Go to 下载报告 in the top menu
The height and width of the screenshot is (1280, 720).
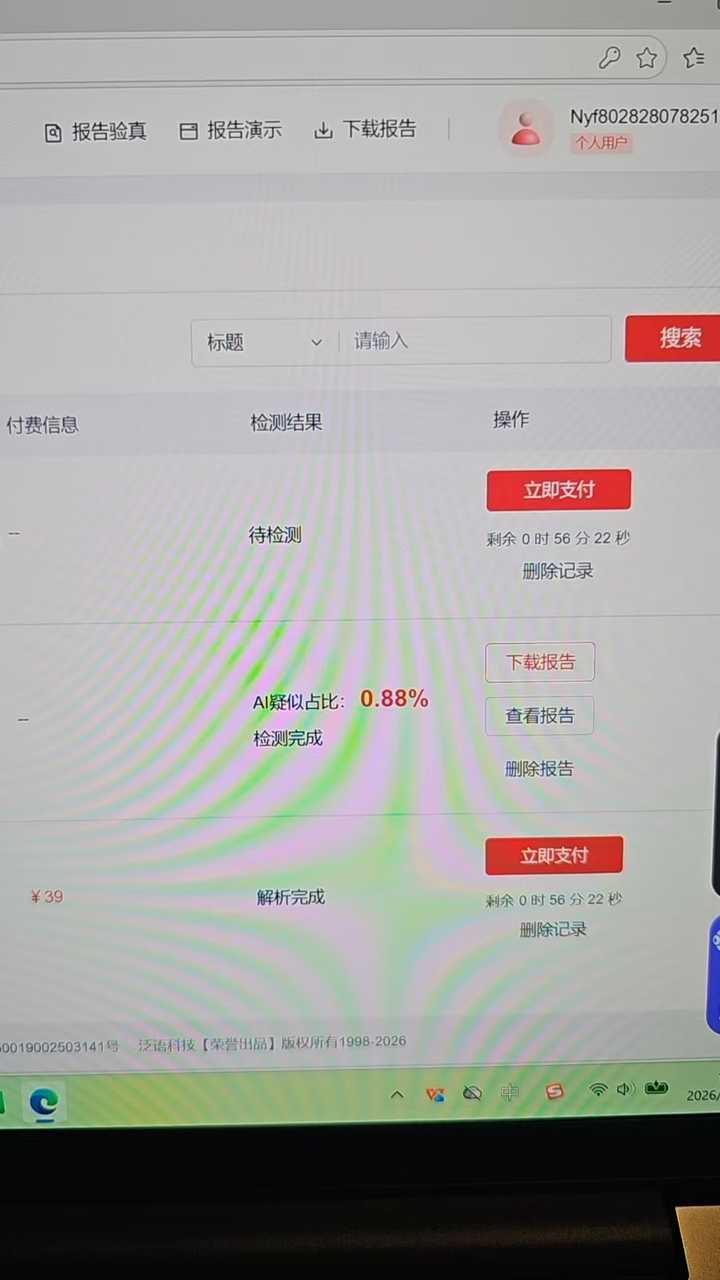pos(365,129)
